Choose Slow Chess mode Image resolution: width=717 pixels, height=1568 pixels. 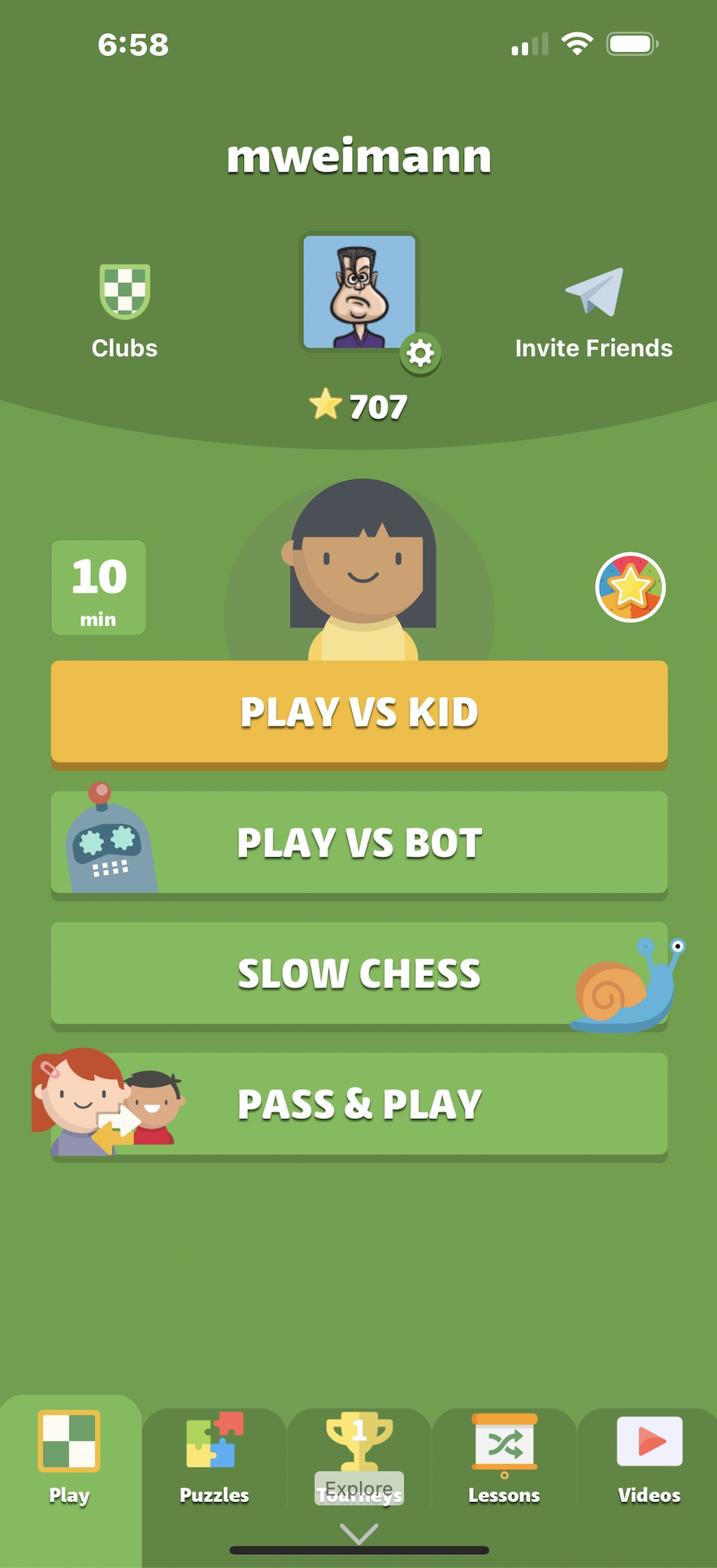coord(359,973)
